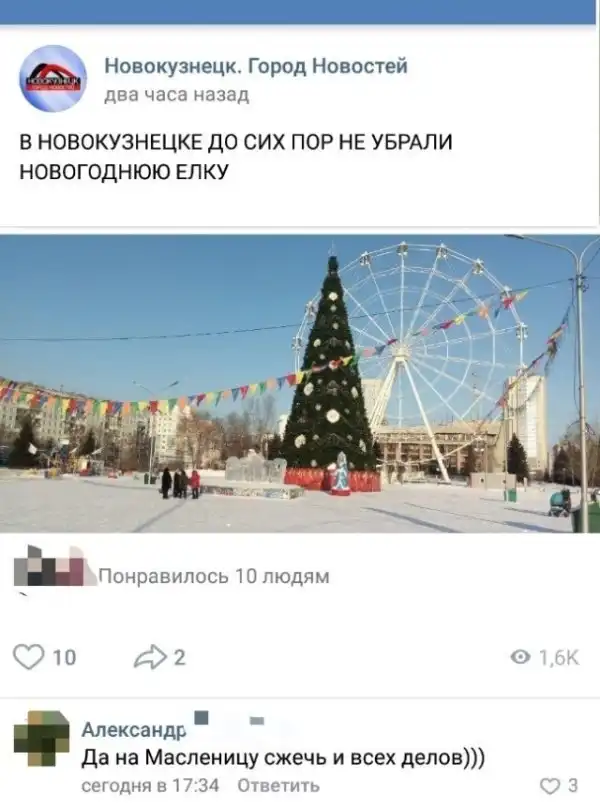This screenshot has height=808, width=600.
Task: Share the post with the arrow icon
Action: click(x=148, y=657)
